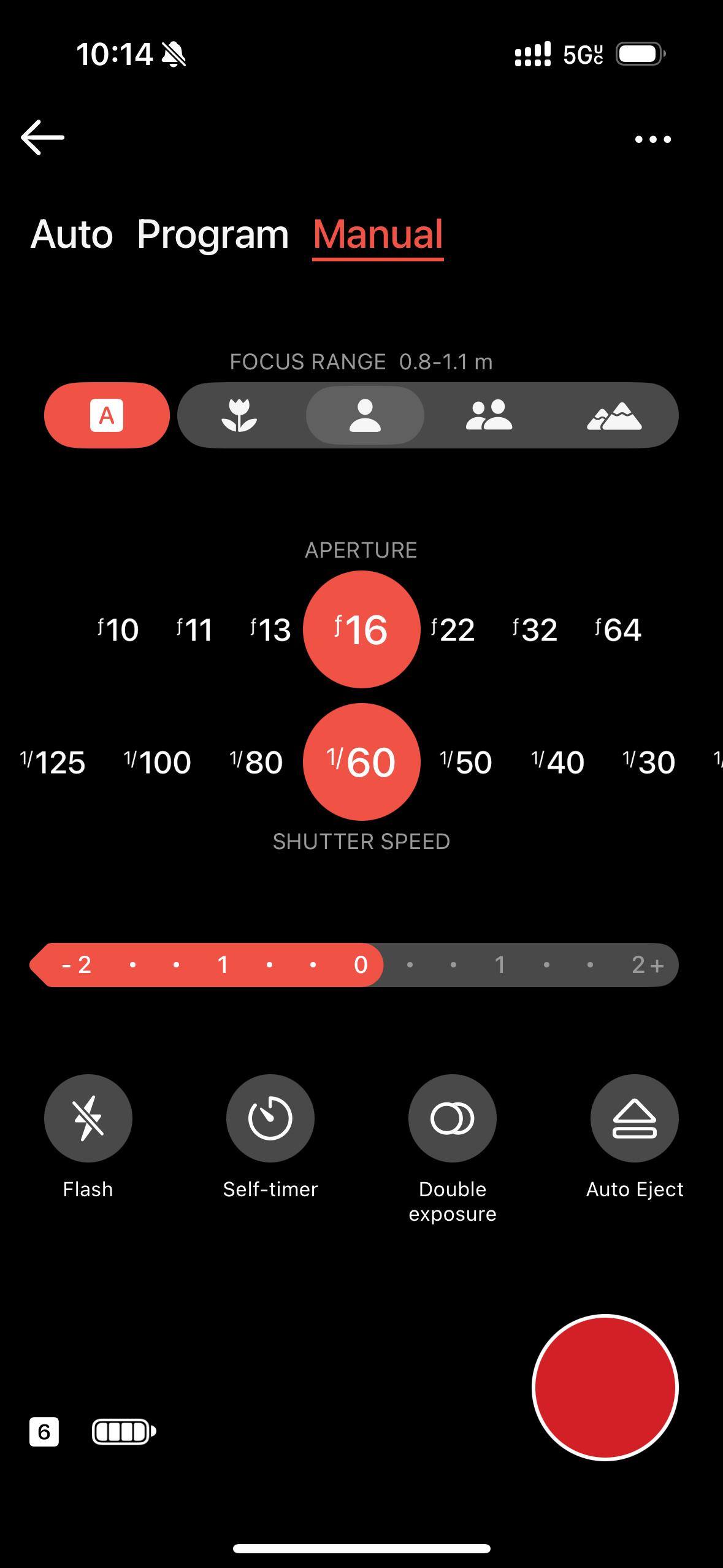Choose the group of people focus range

[x=489, y=415]
